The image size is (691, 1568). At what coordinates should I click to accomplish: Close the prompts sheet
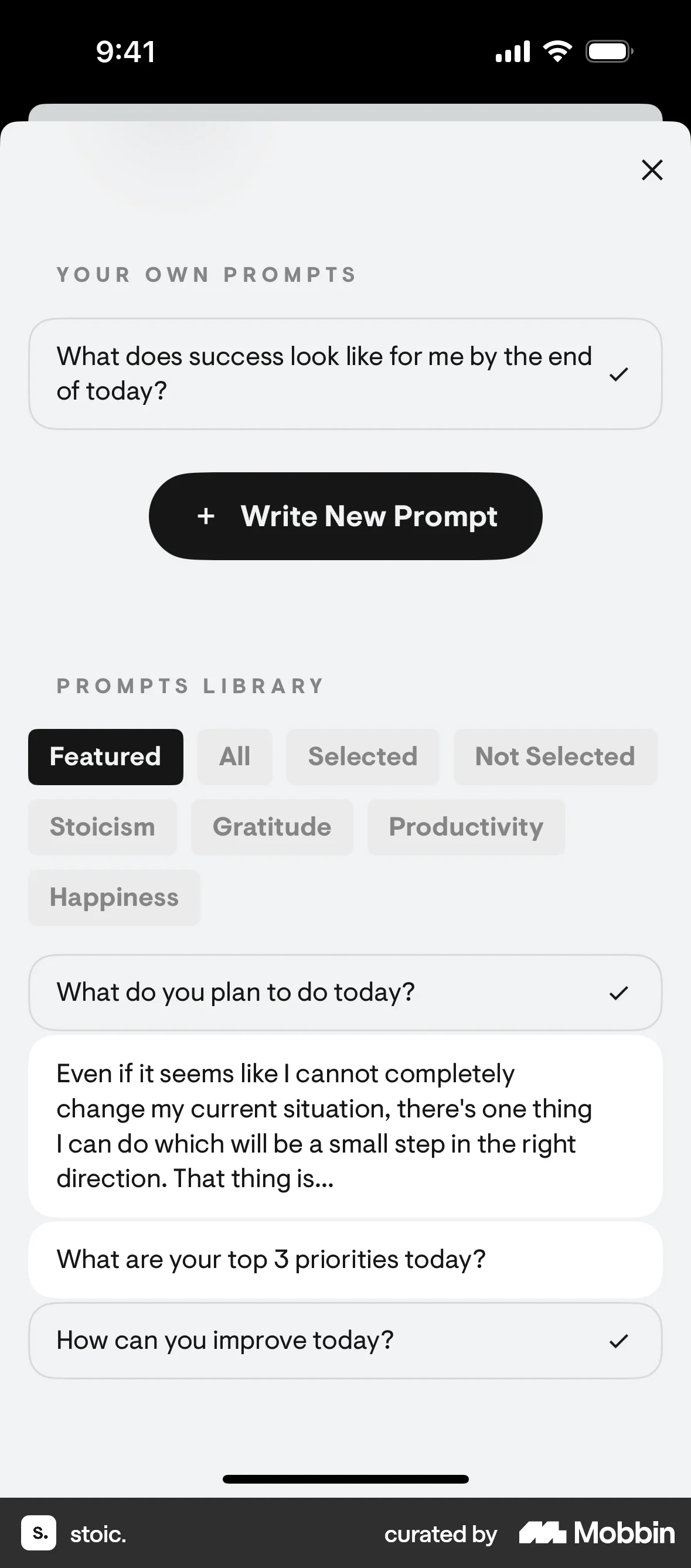coord(652,171)
